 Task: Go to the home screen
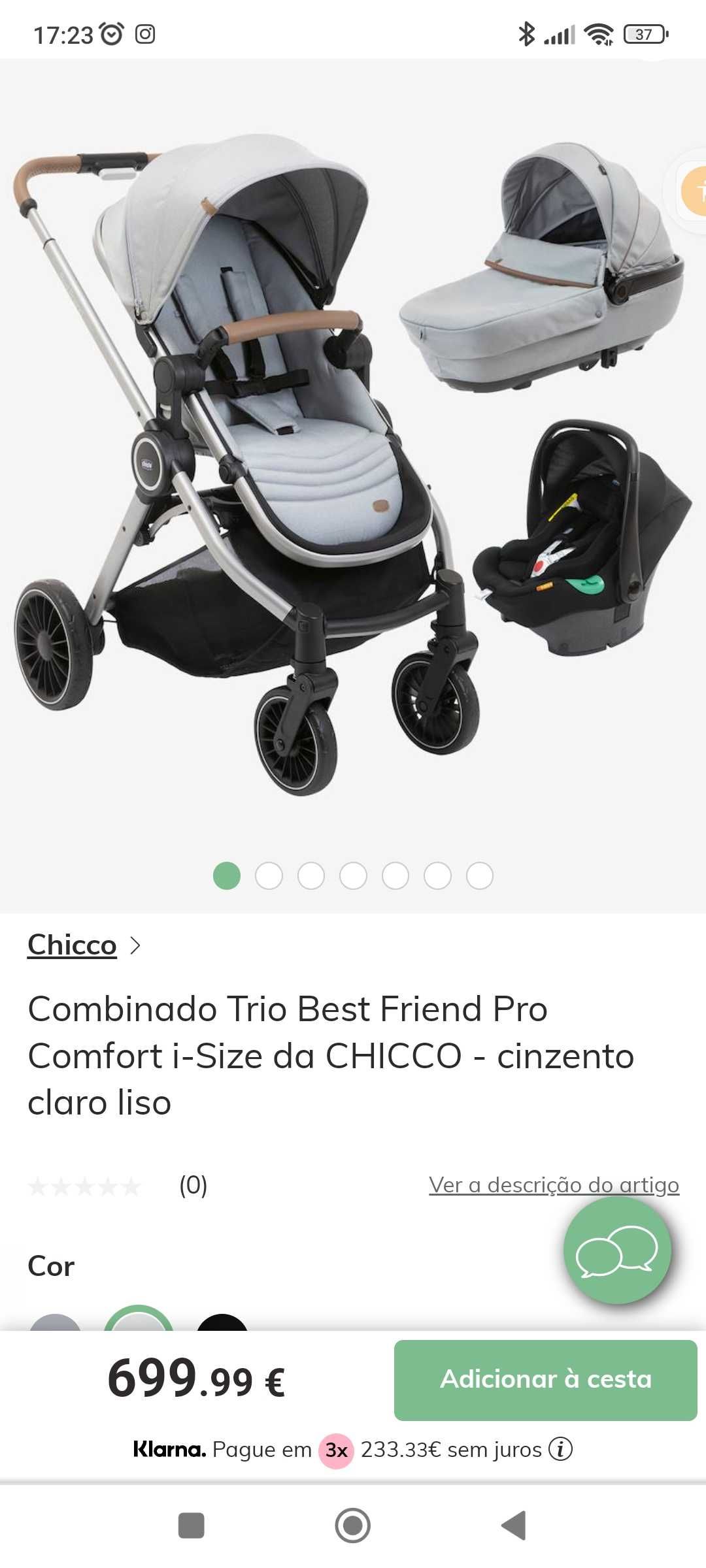pos(353,1526)
